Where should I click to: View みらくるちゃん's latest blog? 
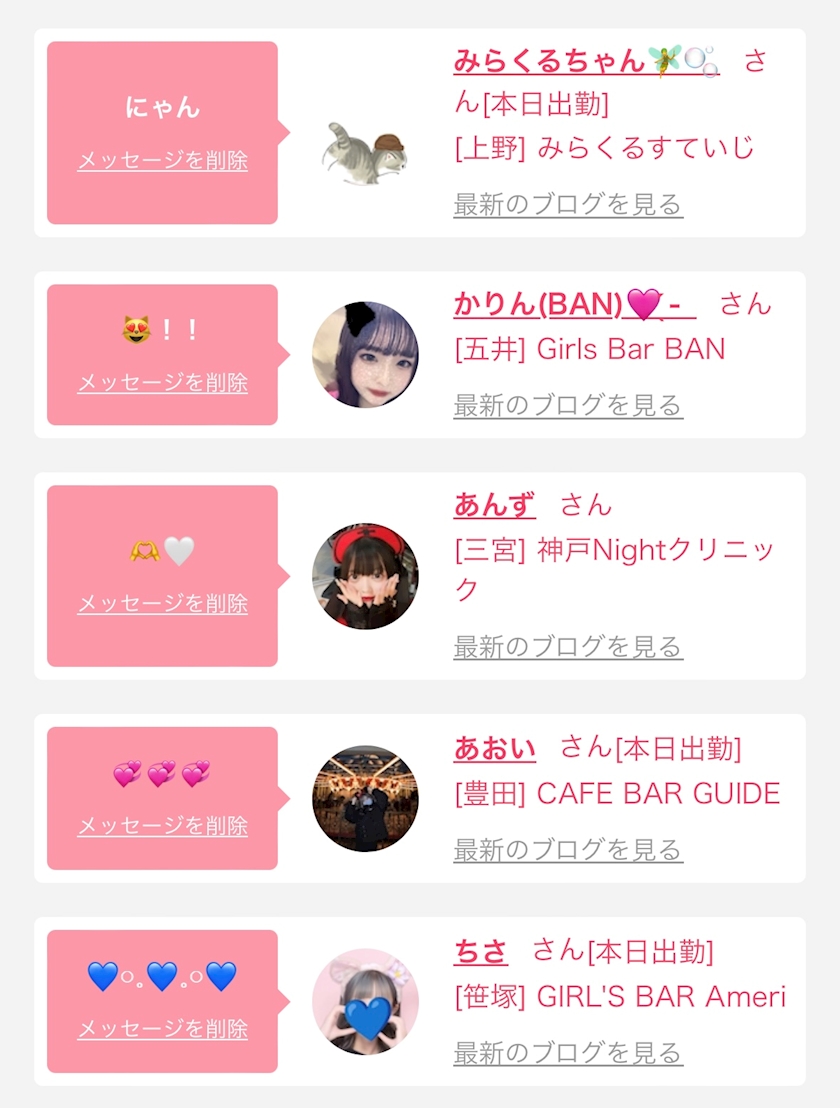point(567,205)
